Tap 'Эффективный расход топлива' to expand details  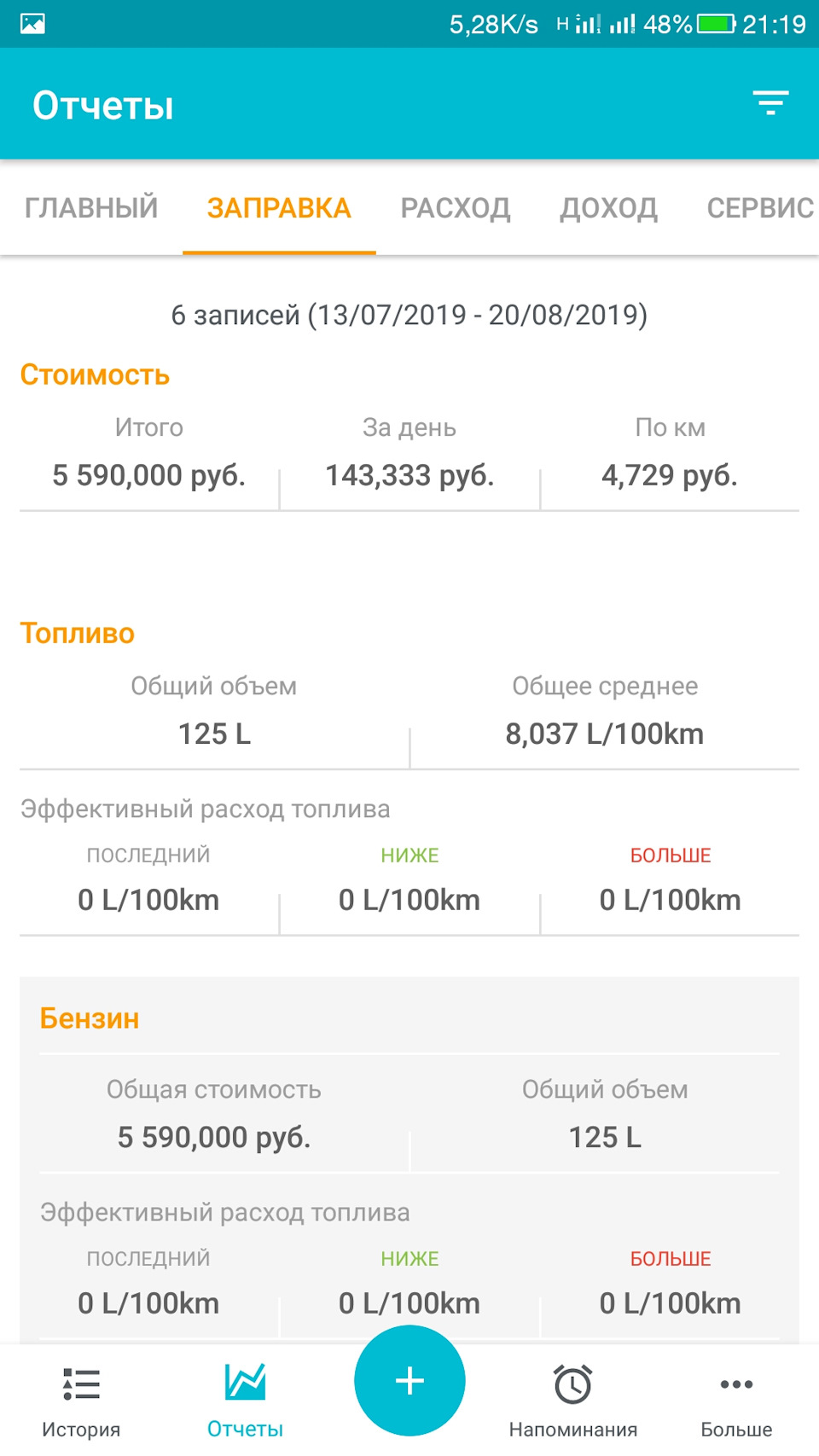206,808
